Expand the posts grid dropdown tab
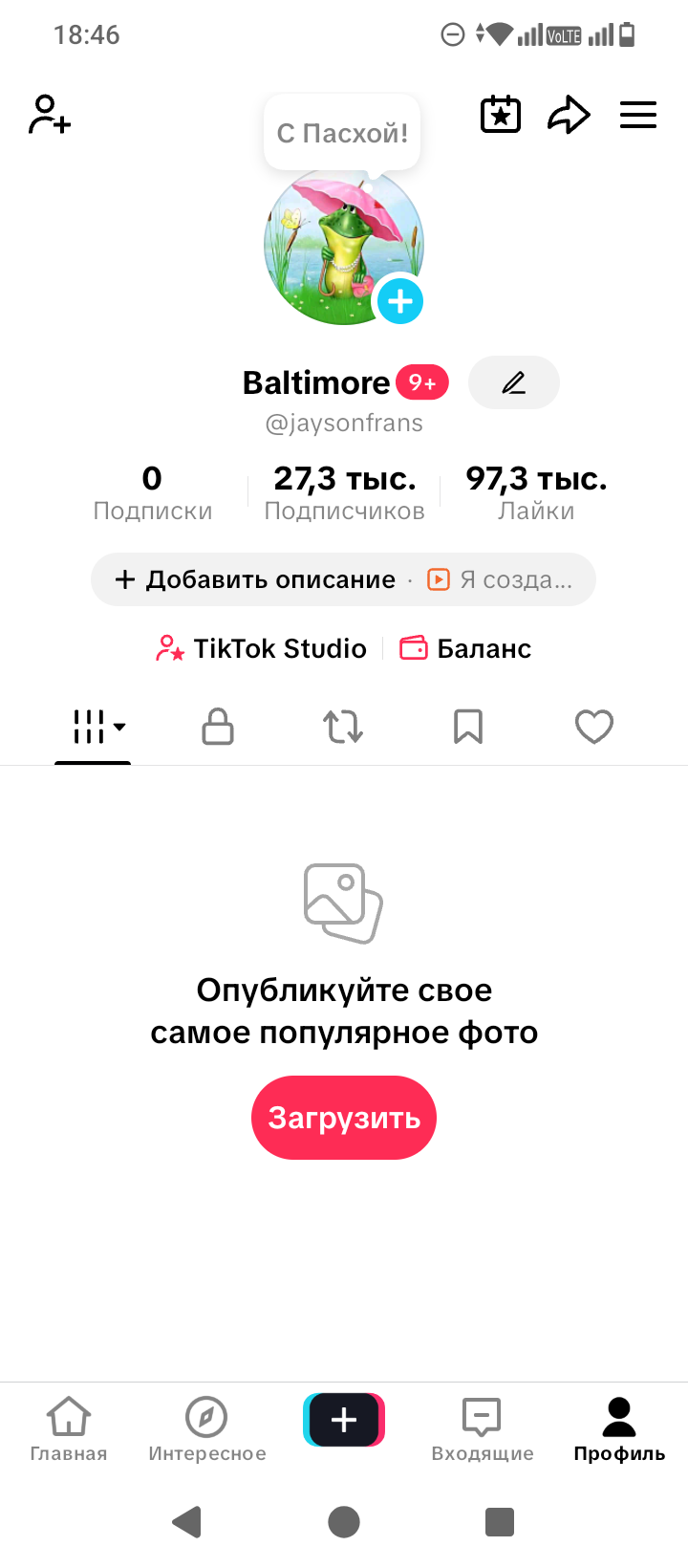 pyautogui.click(x=98, y=727)
